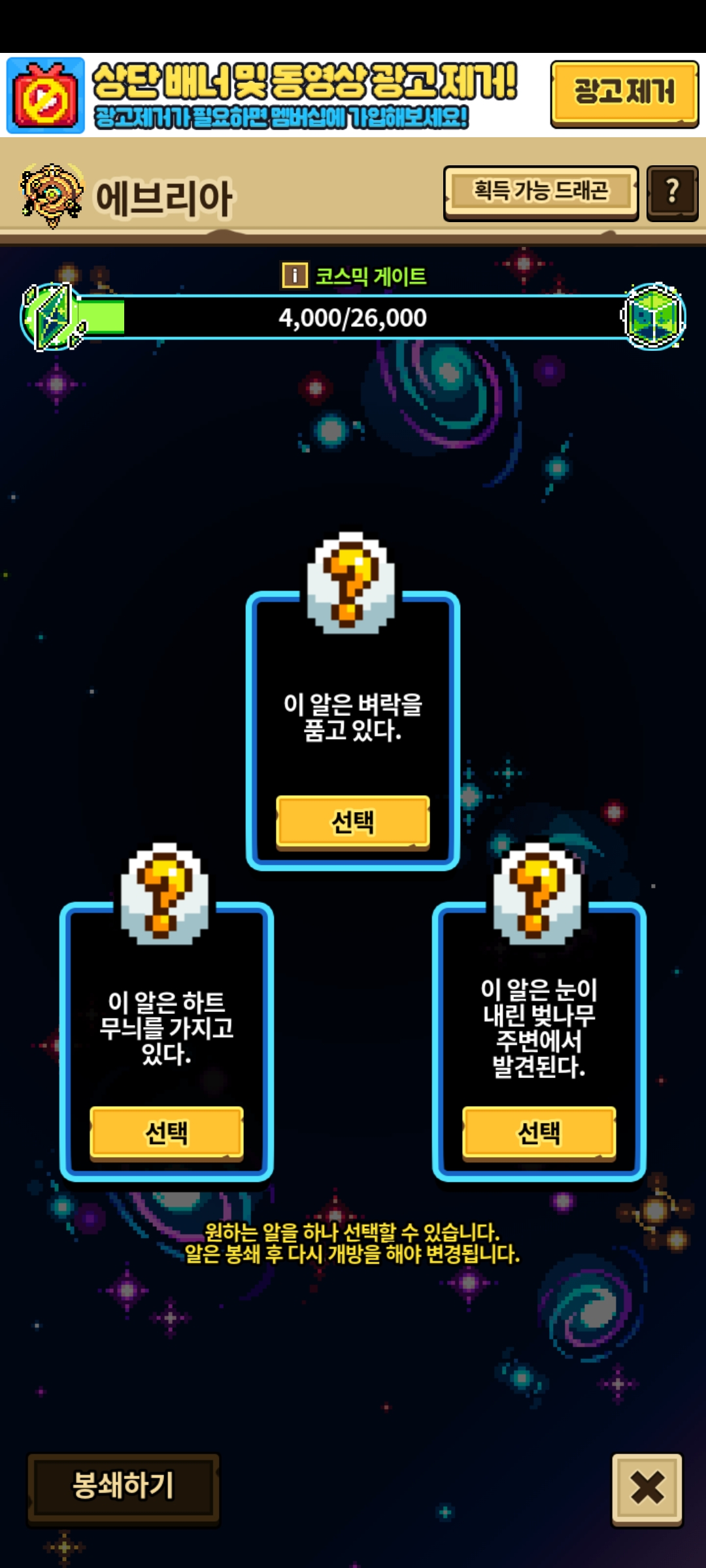Screen dimensions: 706x1568
Task: Tap the 봉쇄하기 button
Action: (x=123, y=1486)
